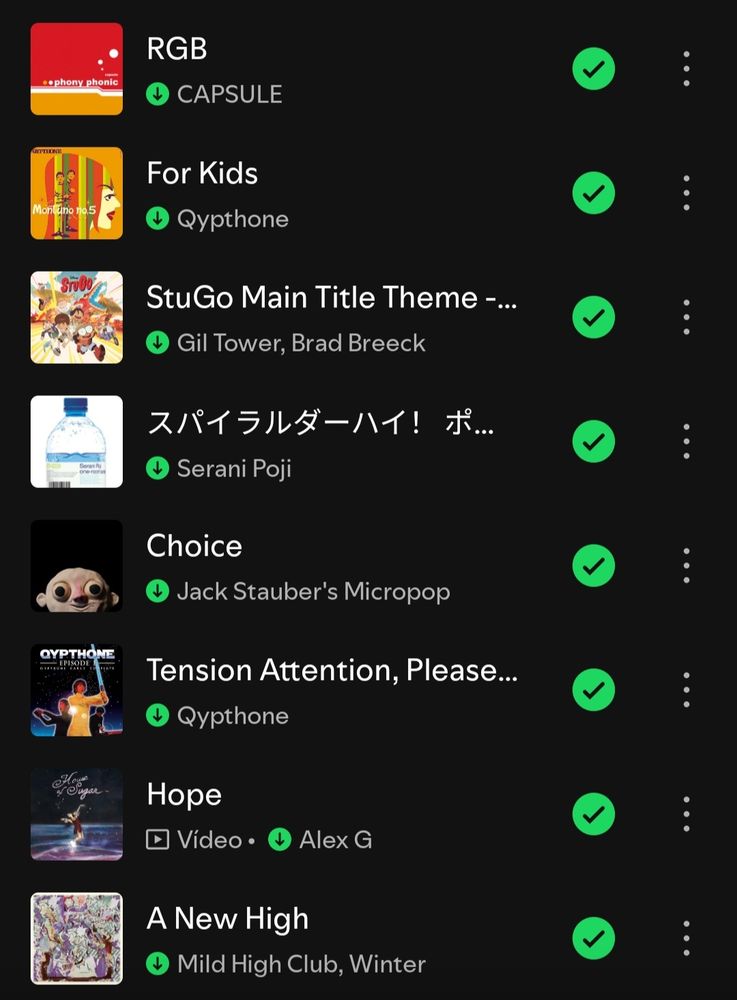737x1000 pixels.
Task: Open the three-dot menu for Choice
Action: coord(686,566)
